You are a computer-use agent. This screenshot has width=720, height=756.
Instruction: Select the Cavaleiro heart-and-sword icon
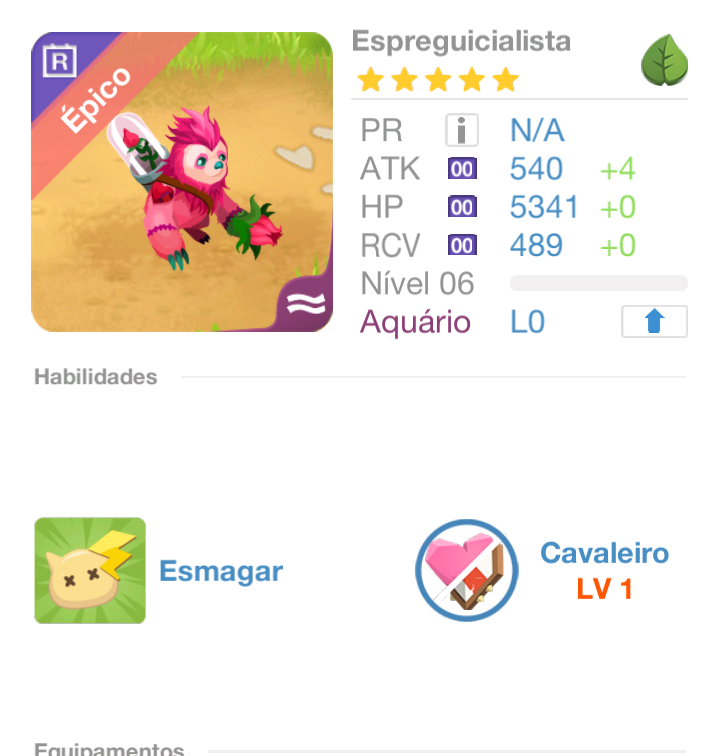point(466,570)
